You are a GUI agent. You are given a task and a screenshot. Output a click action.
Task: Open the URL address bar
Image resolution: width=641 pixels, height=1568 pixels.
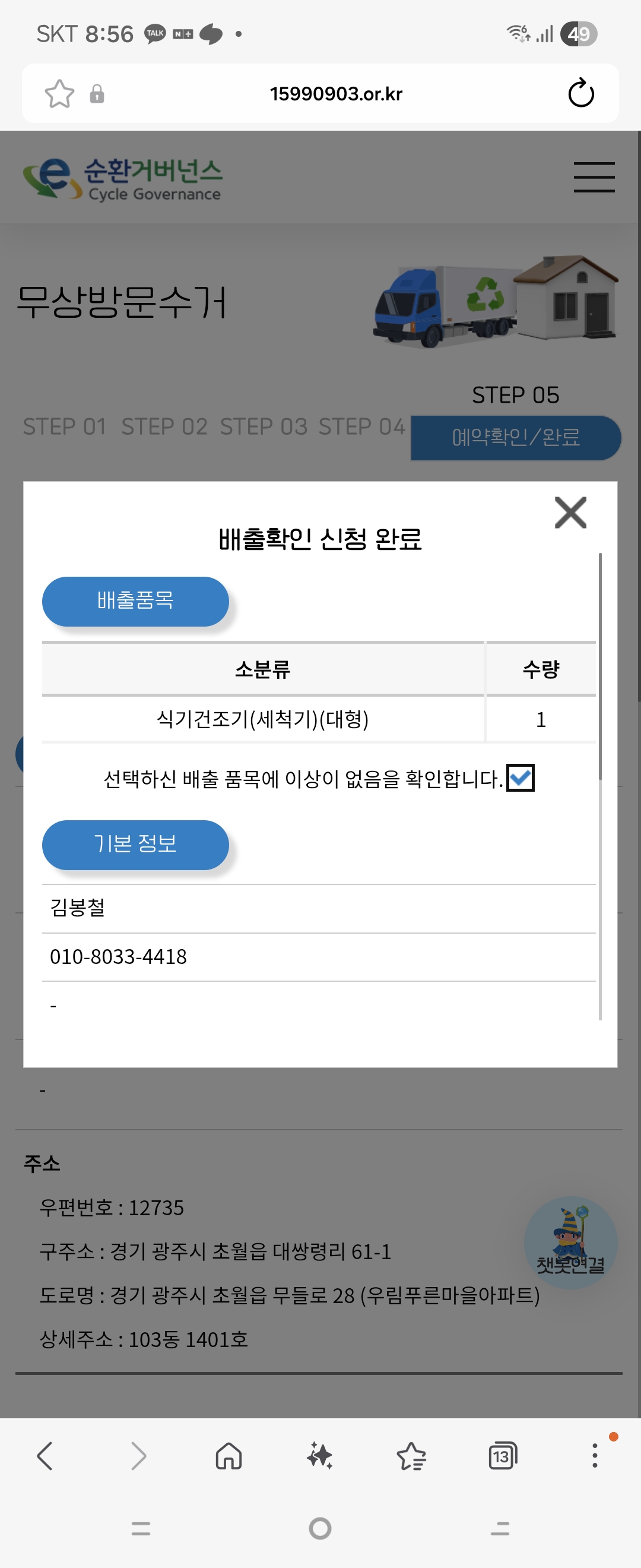(x=336, y=94)
